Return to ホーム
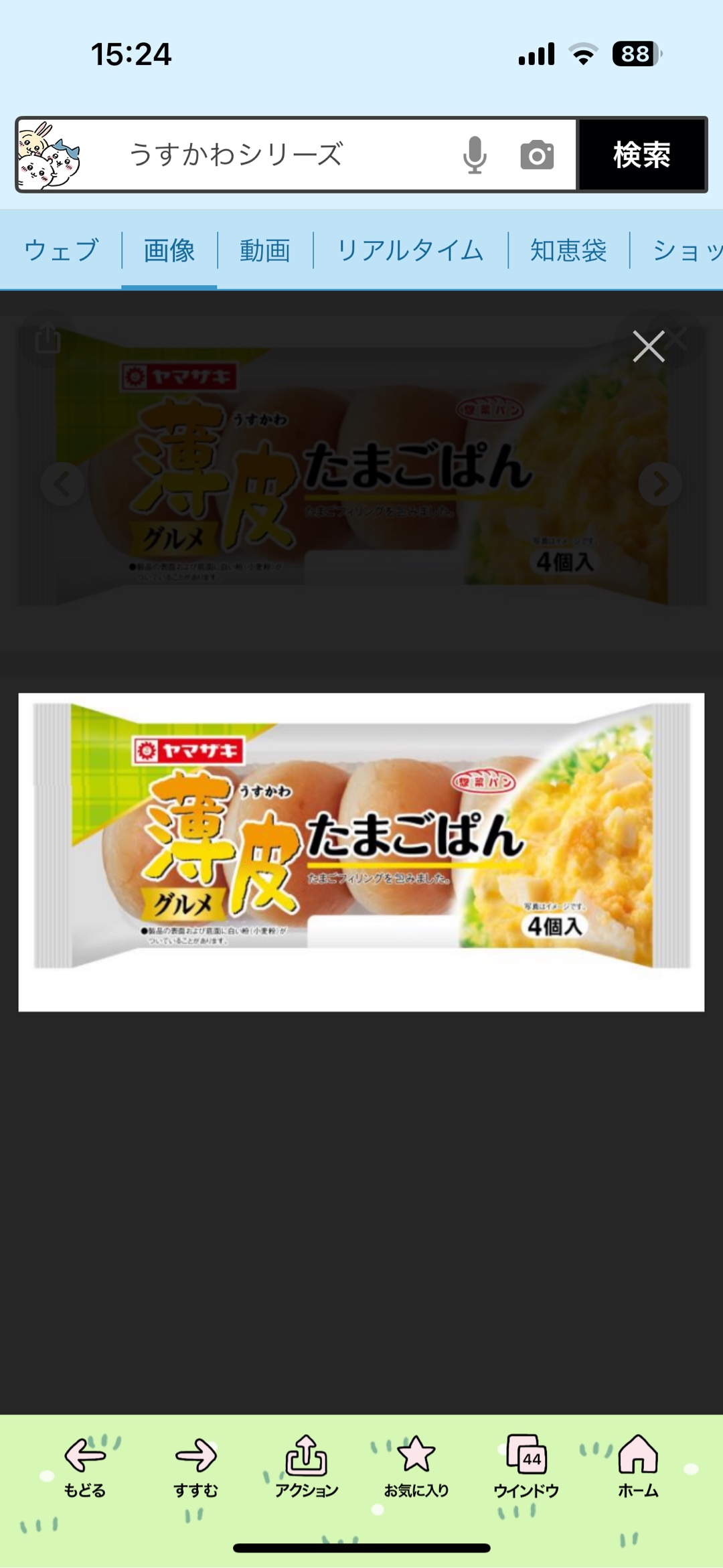Image resolution: width=723 pixels, height=1568 pixels. [x=637, y=1466]
